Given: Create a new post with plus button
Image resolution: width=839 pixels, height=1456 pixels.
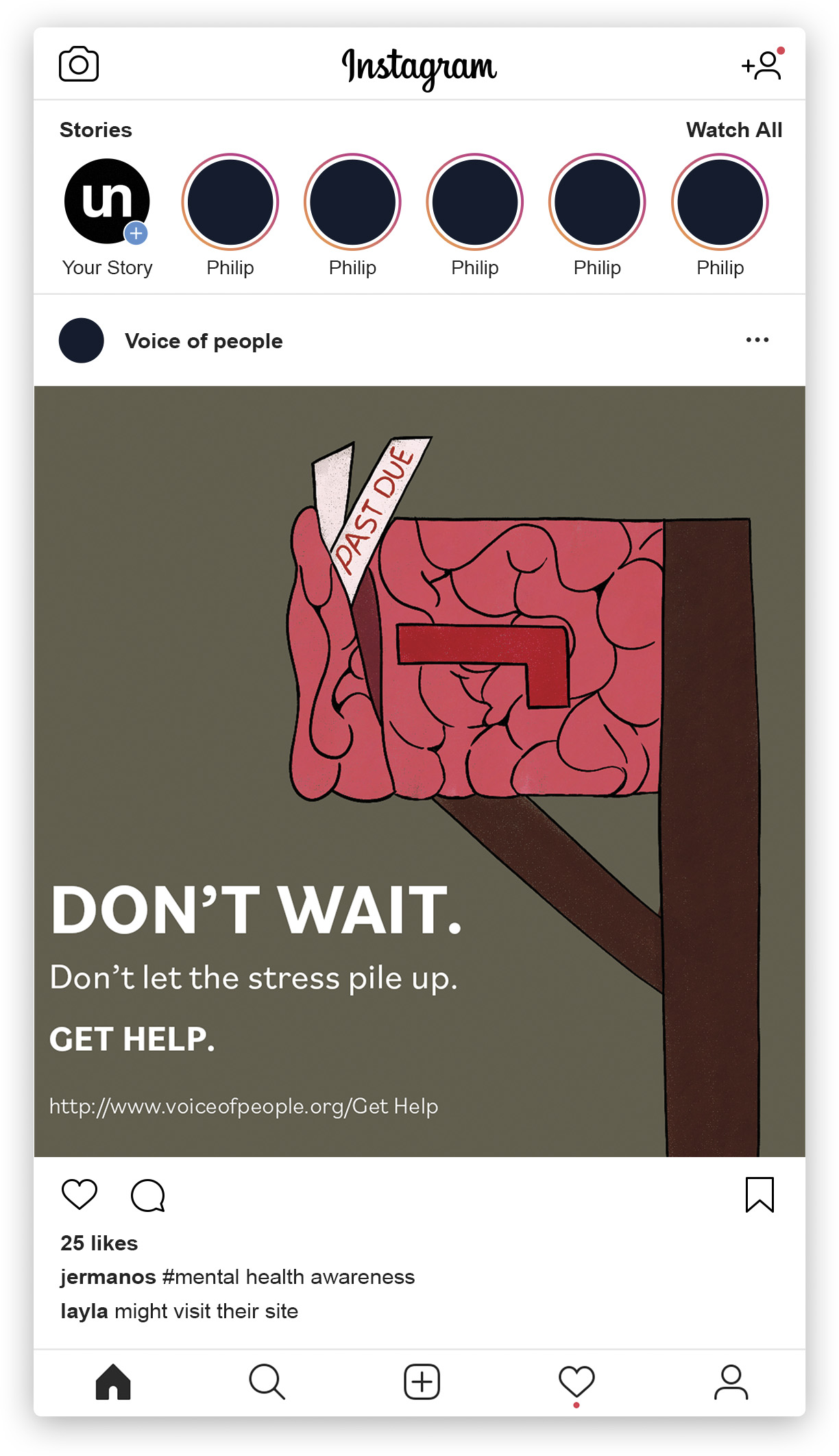Looking at the screenshot, I should click(x=422, y=1382).
